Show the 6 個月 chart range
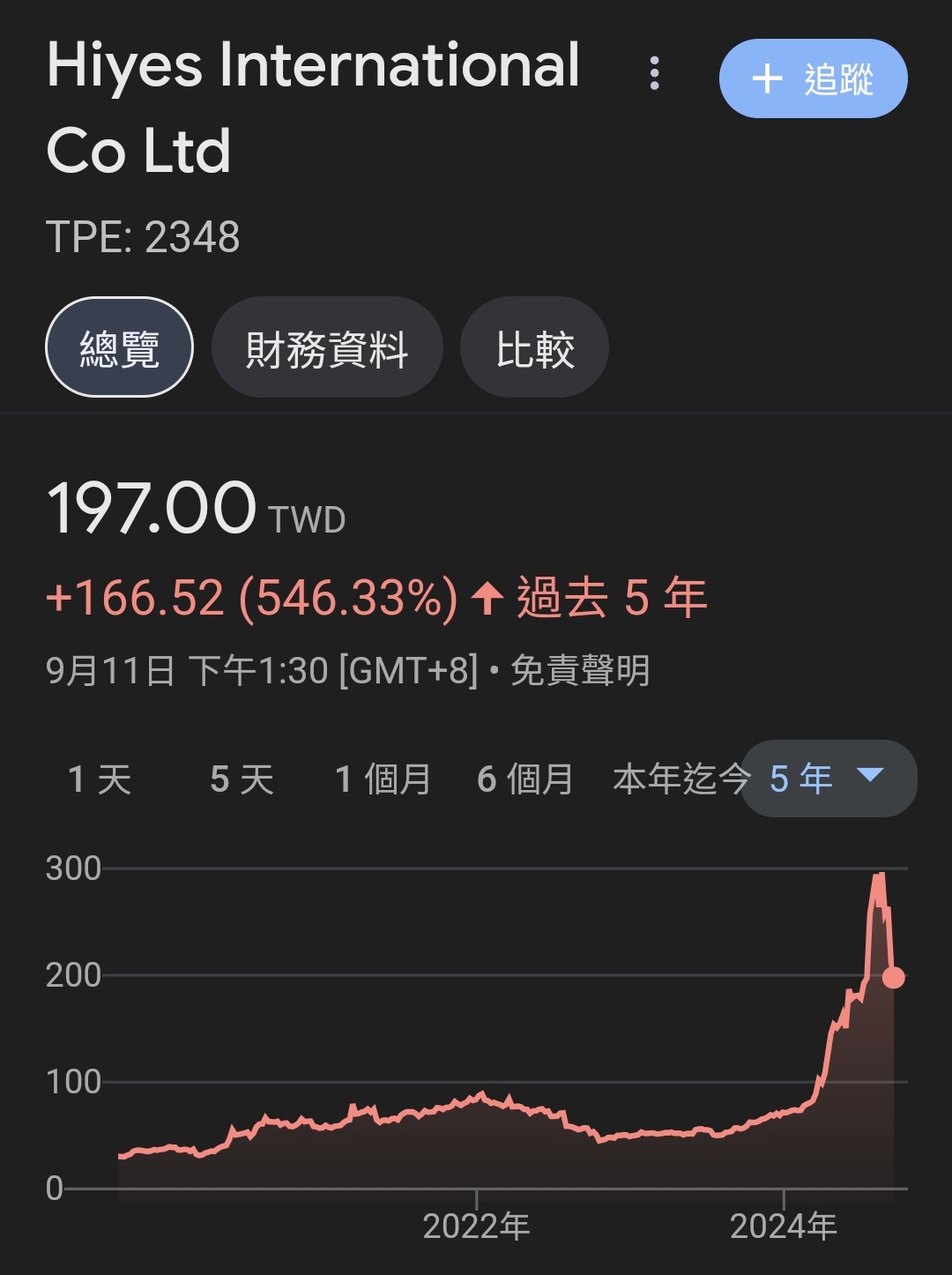Screen dimensions: 952x1275 [525, 779]
